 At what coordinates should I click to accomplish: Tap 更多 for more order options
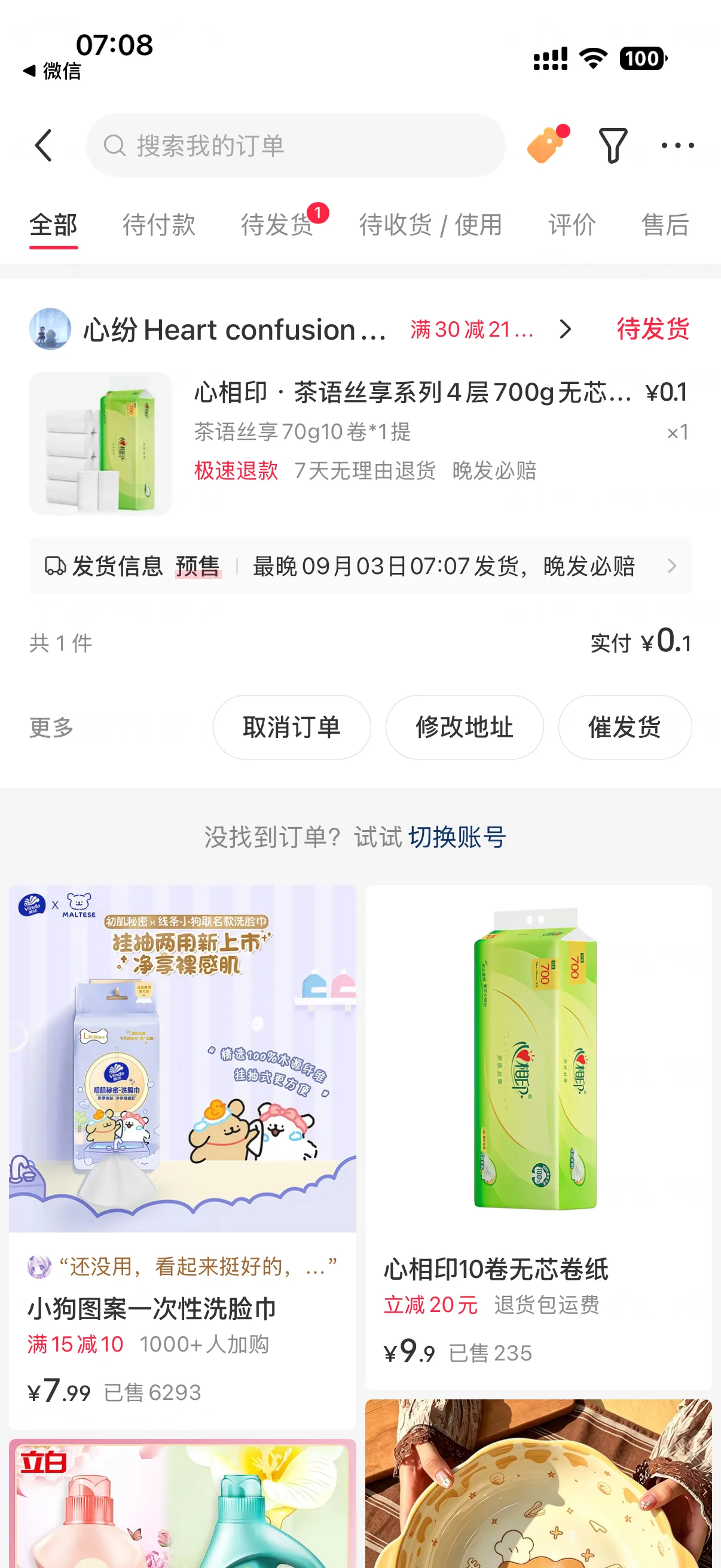(x=52, y=727)
